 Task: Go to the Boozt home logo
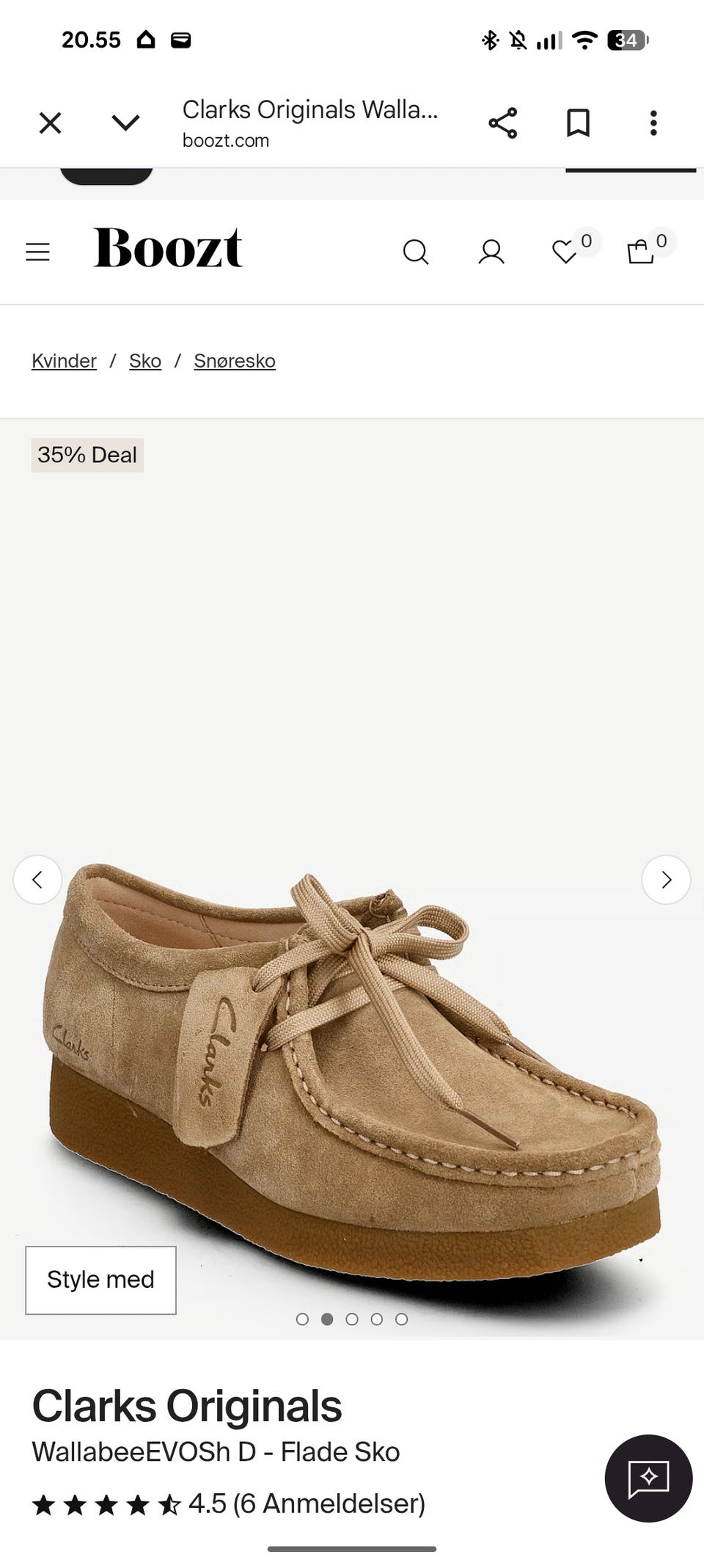tap(168, 248)
